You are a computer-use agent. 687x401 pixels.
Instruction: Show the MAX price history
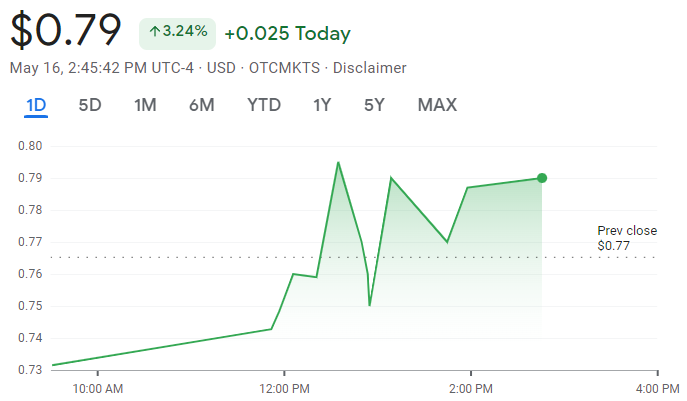pos(437,105)
